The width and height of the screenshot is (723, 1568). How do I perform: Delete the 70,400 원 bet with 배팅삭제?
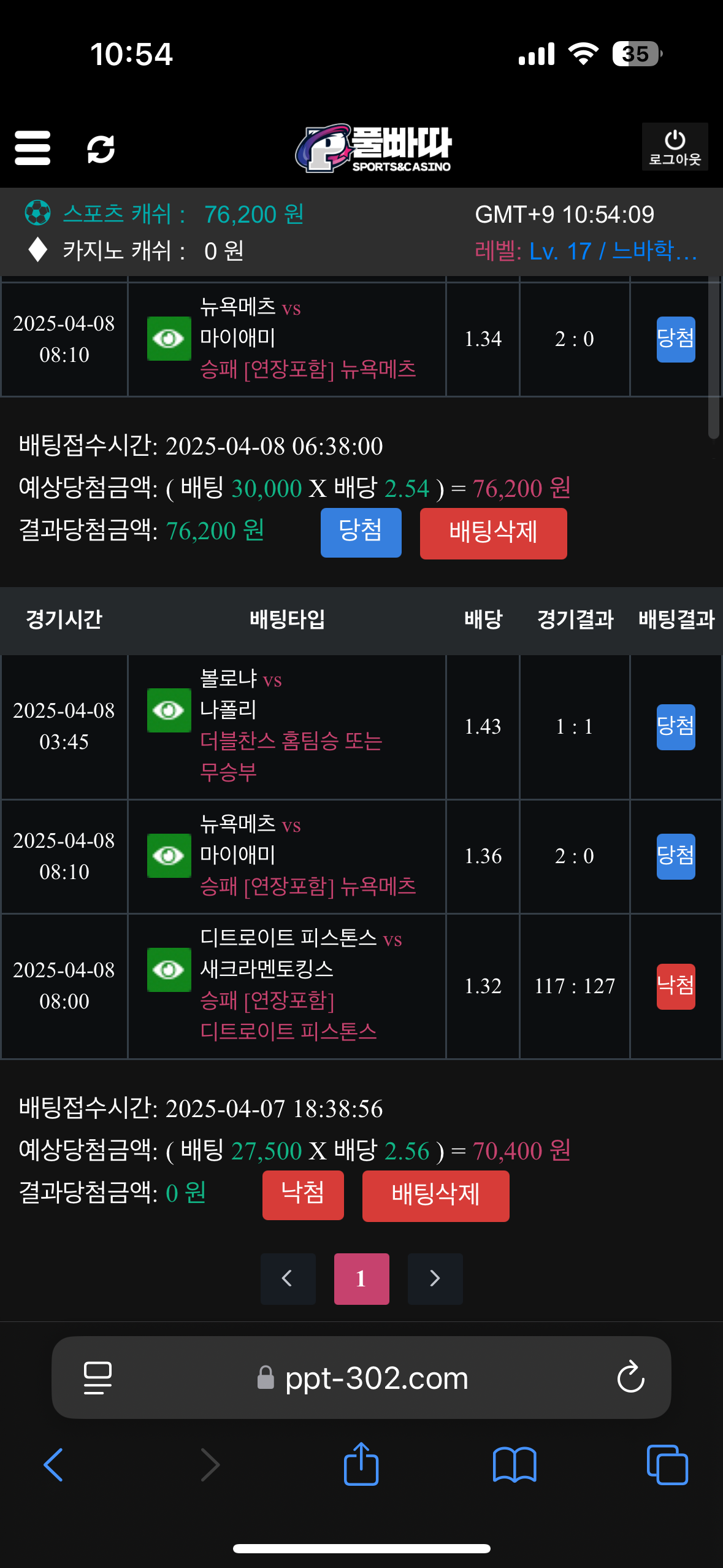pos(435,1196)
